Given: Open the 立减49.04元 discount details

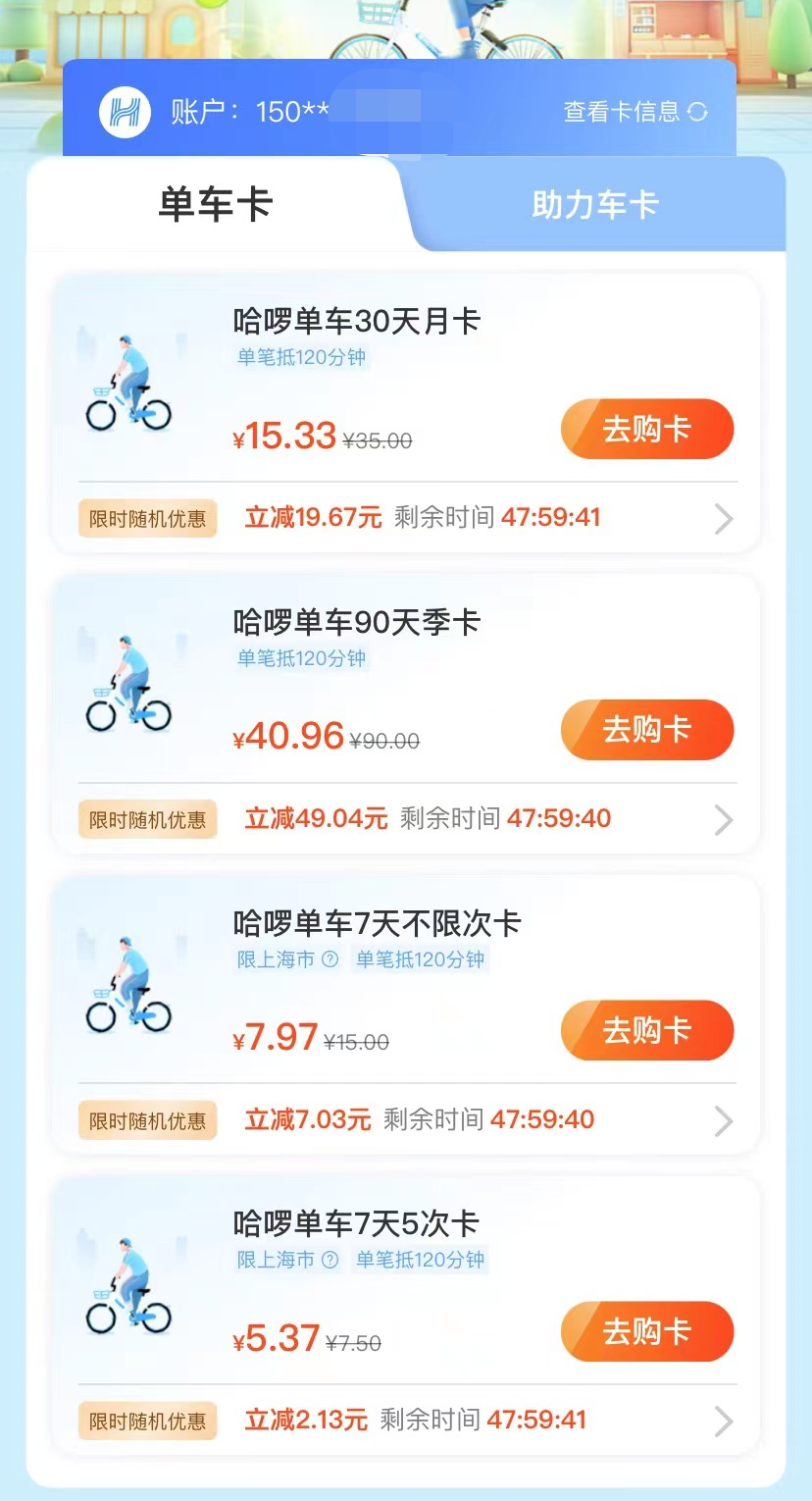Looking at the screenshot, I should [407, 819].
